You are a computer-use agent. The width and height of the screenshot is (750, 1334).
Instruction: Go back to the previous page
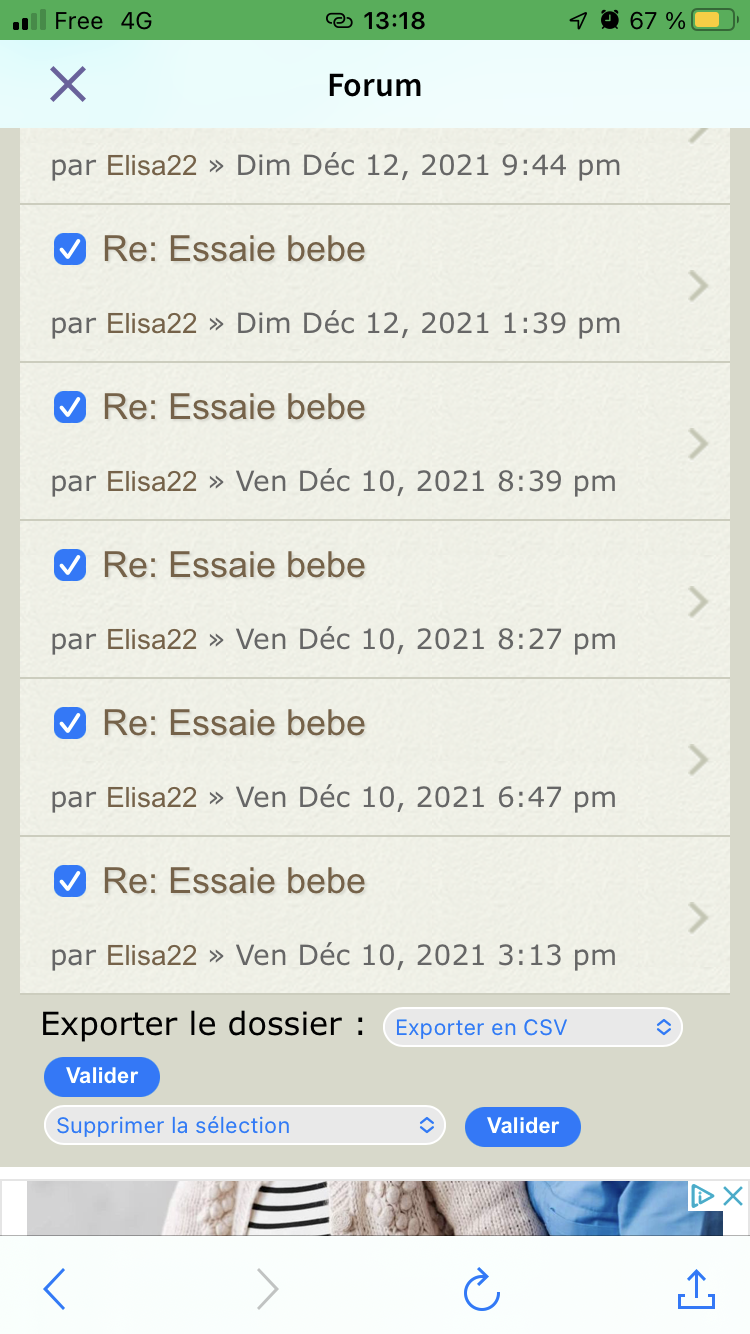pyautogui.click(x=55, y=1289)
